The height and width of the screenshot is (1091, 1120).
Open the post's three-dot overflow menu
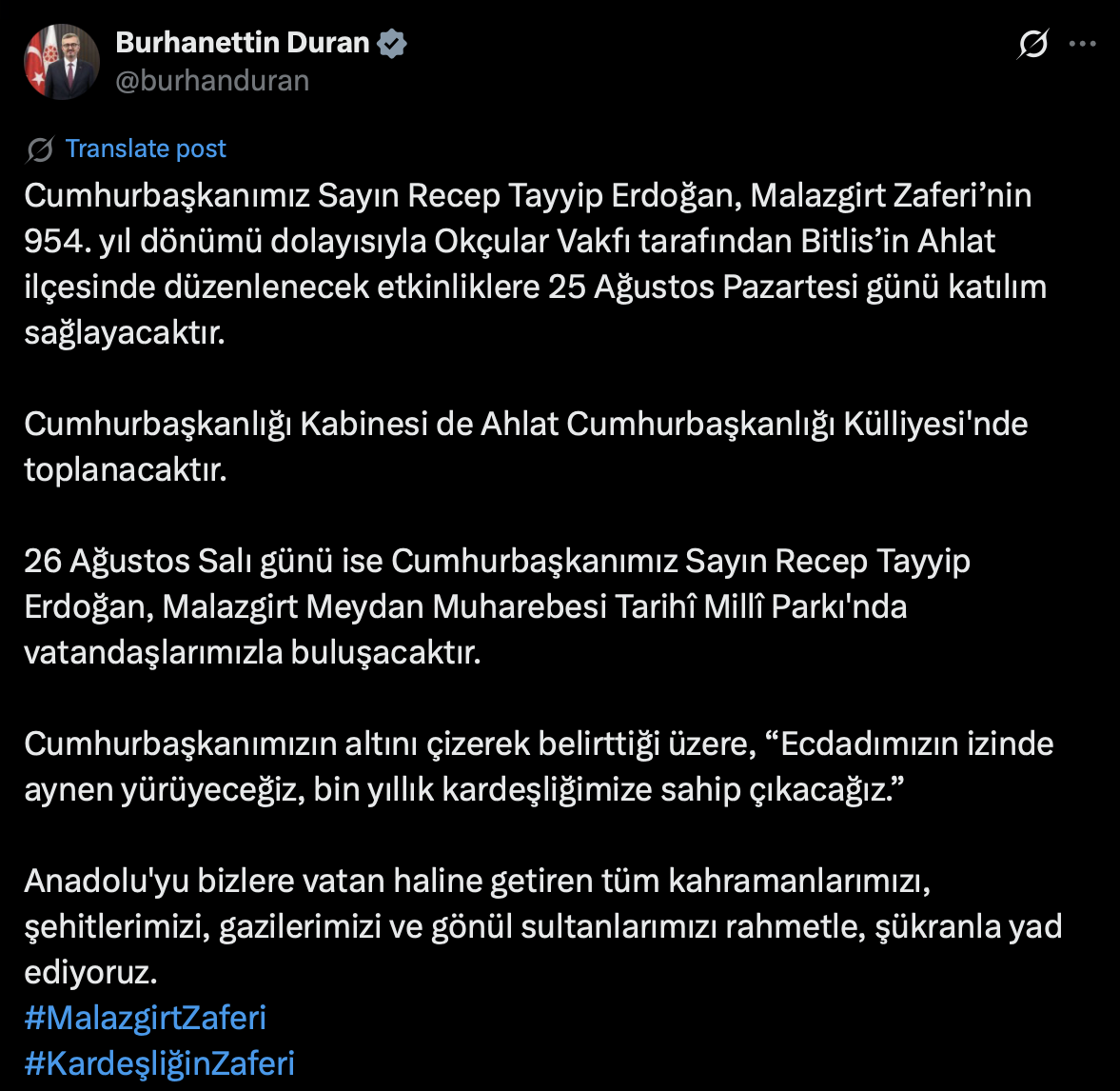tap(1083, 44)
